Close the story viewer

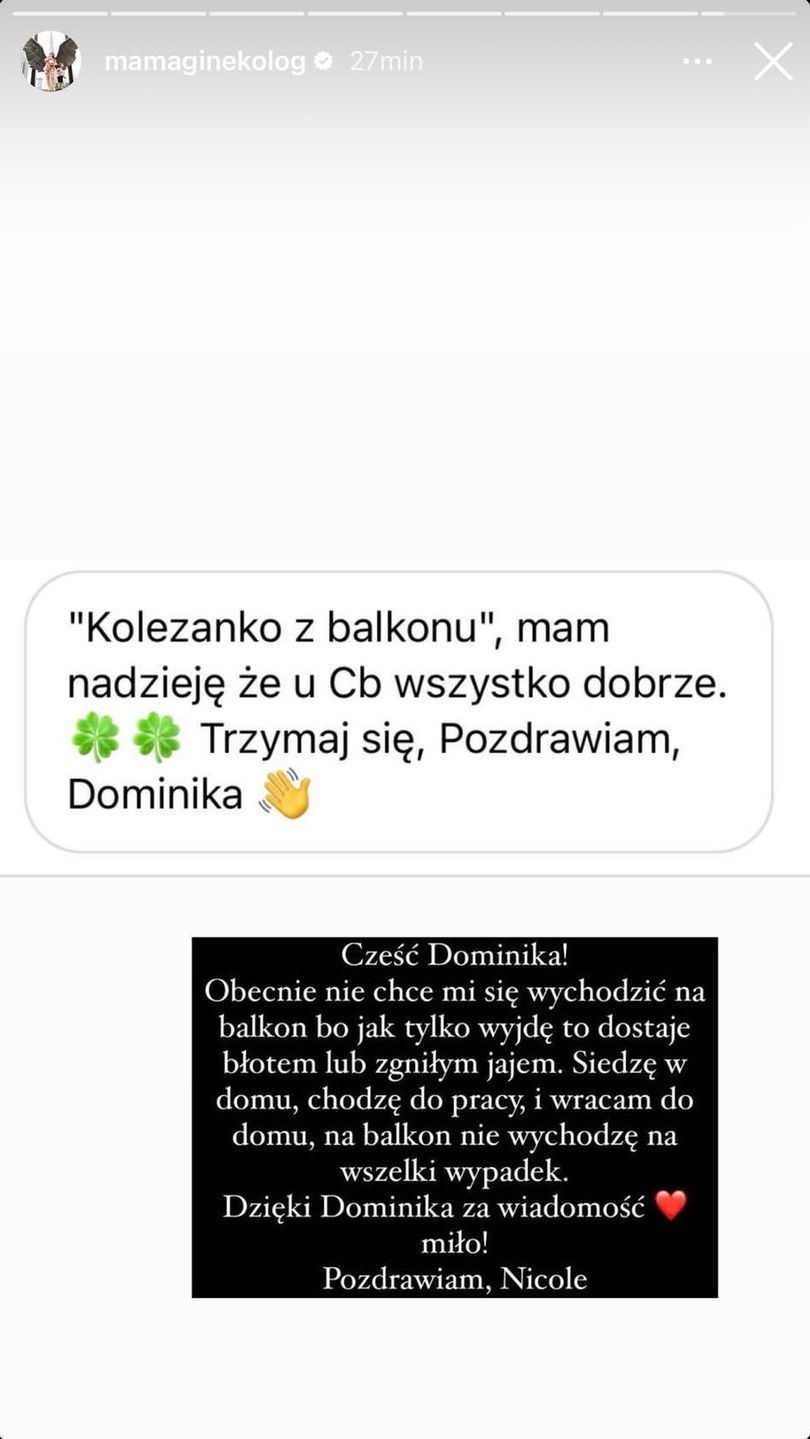pyautogui.click(x=773, y=61)
